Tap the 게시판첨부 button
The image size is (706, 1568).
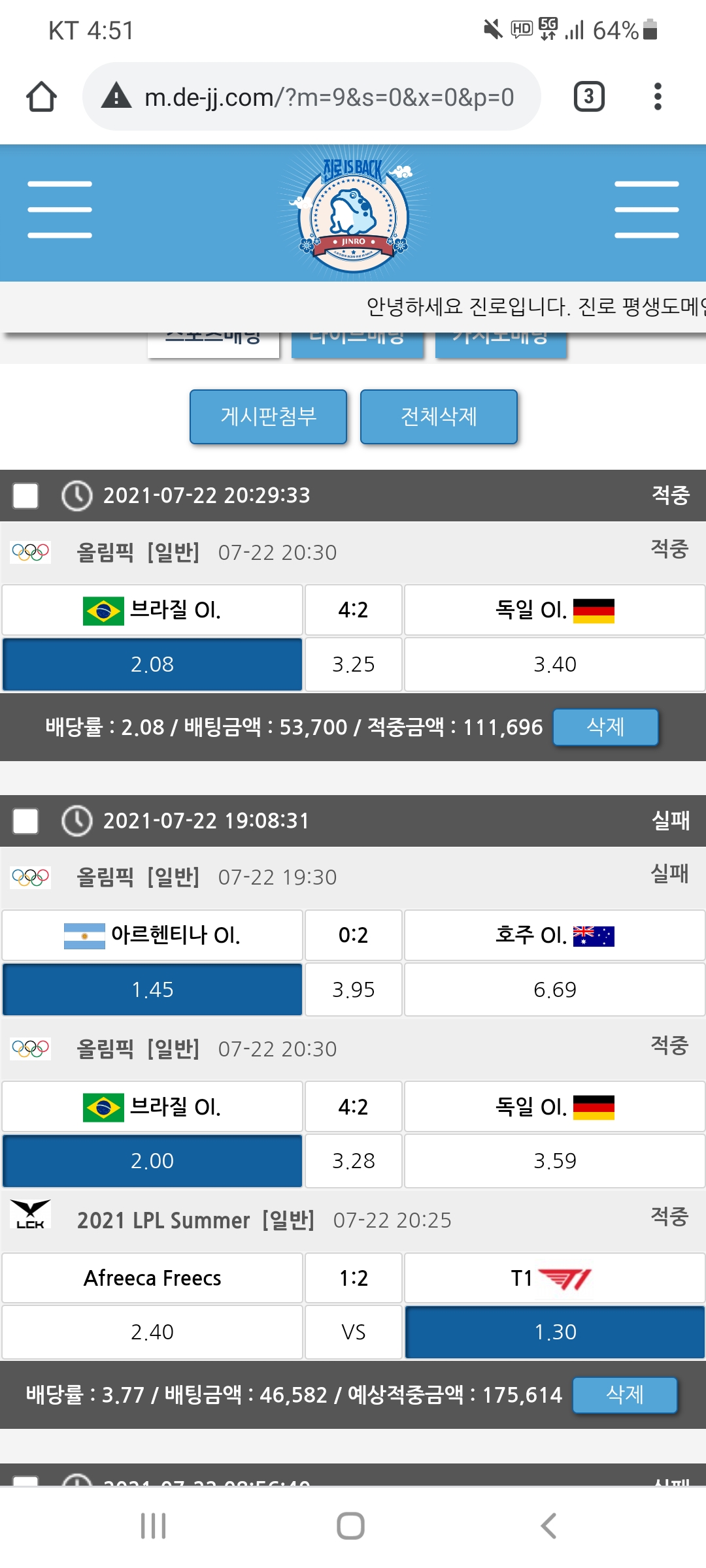268,417
